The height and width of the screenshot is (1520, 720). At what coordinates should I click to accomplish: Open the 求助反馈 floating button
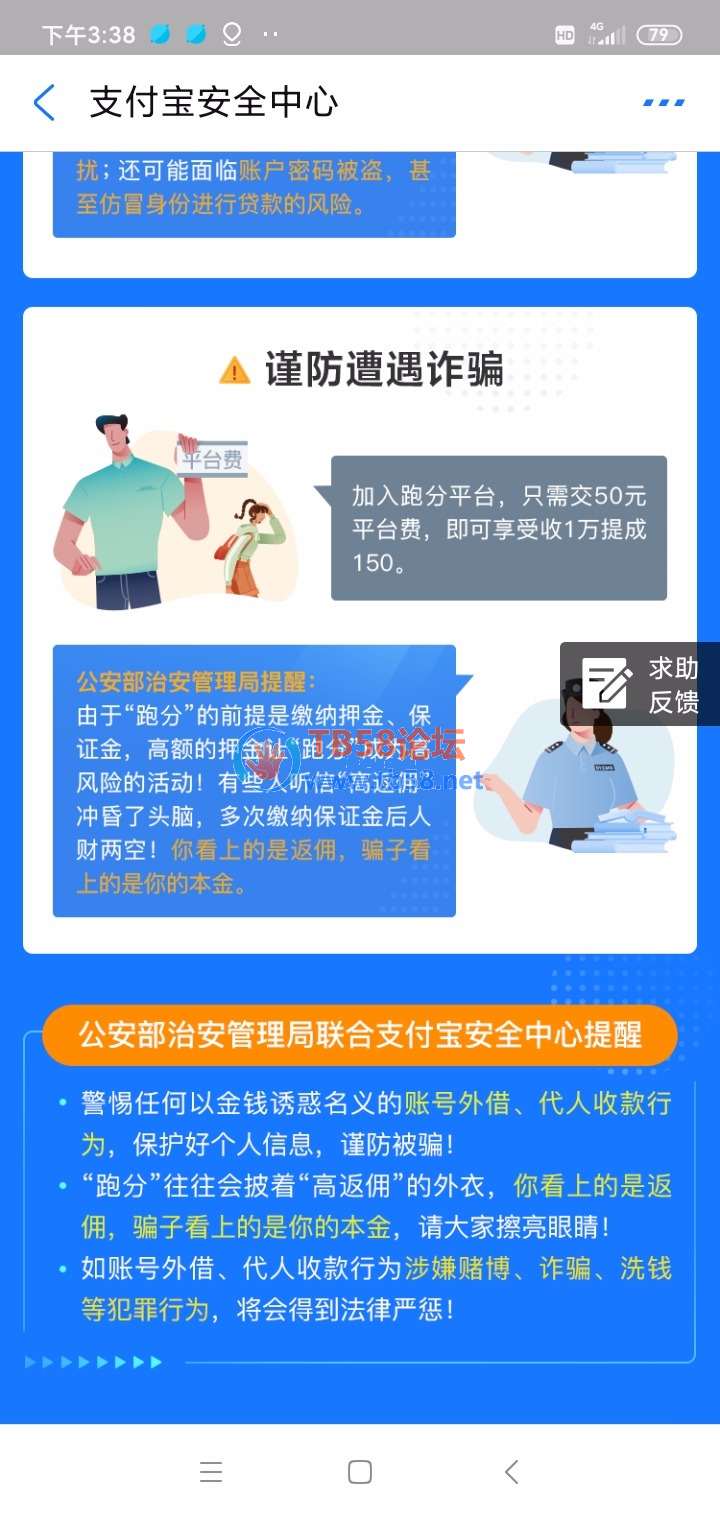(x=642, y=684)
